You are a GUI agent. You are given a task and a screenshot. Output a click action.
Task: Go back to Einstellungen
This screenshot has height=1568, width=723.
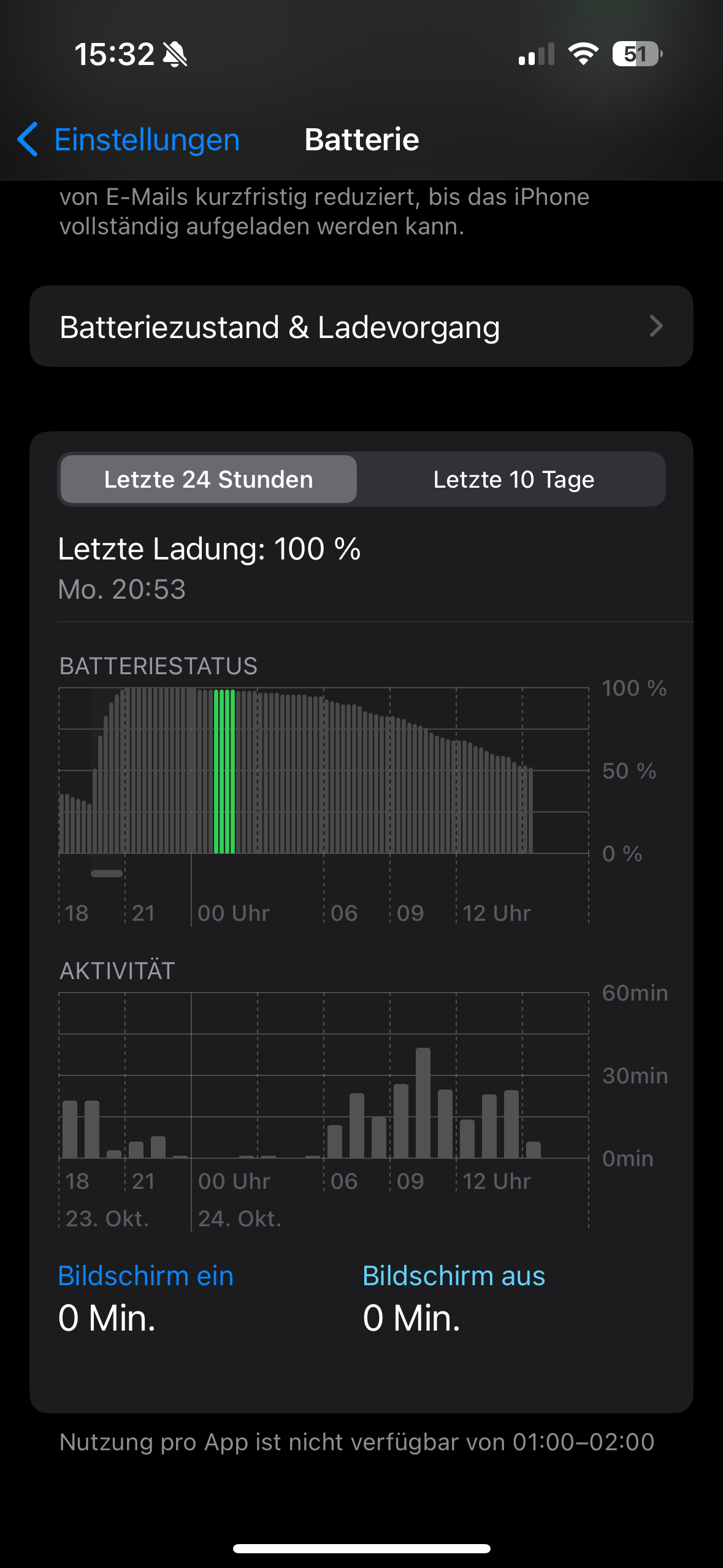click(129, 140)
